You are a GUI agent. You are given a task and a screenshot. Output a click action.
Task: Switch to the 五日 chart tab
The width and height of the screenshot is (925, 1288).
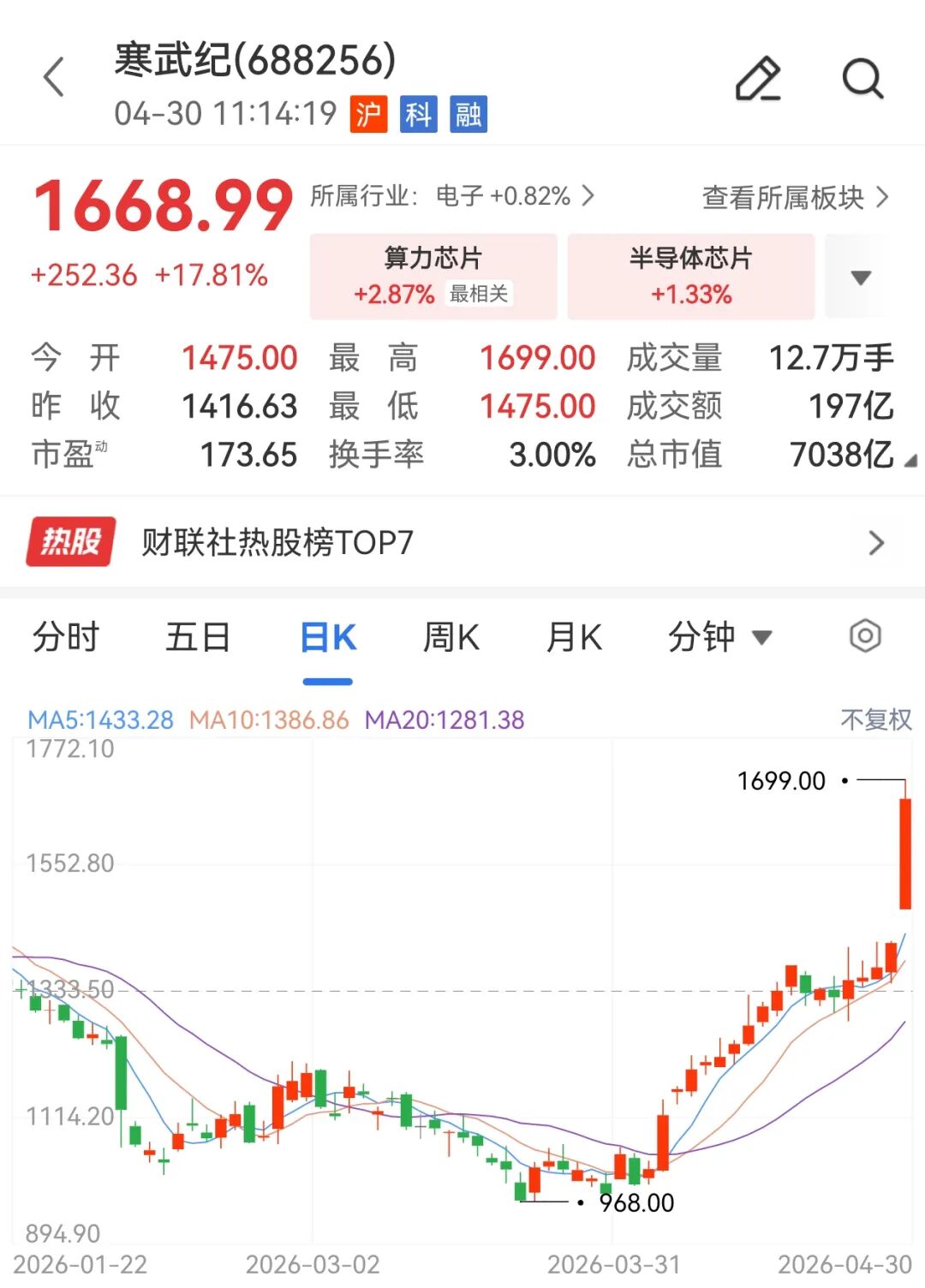tap(198, 637)
